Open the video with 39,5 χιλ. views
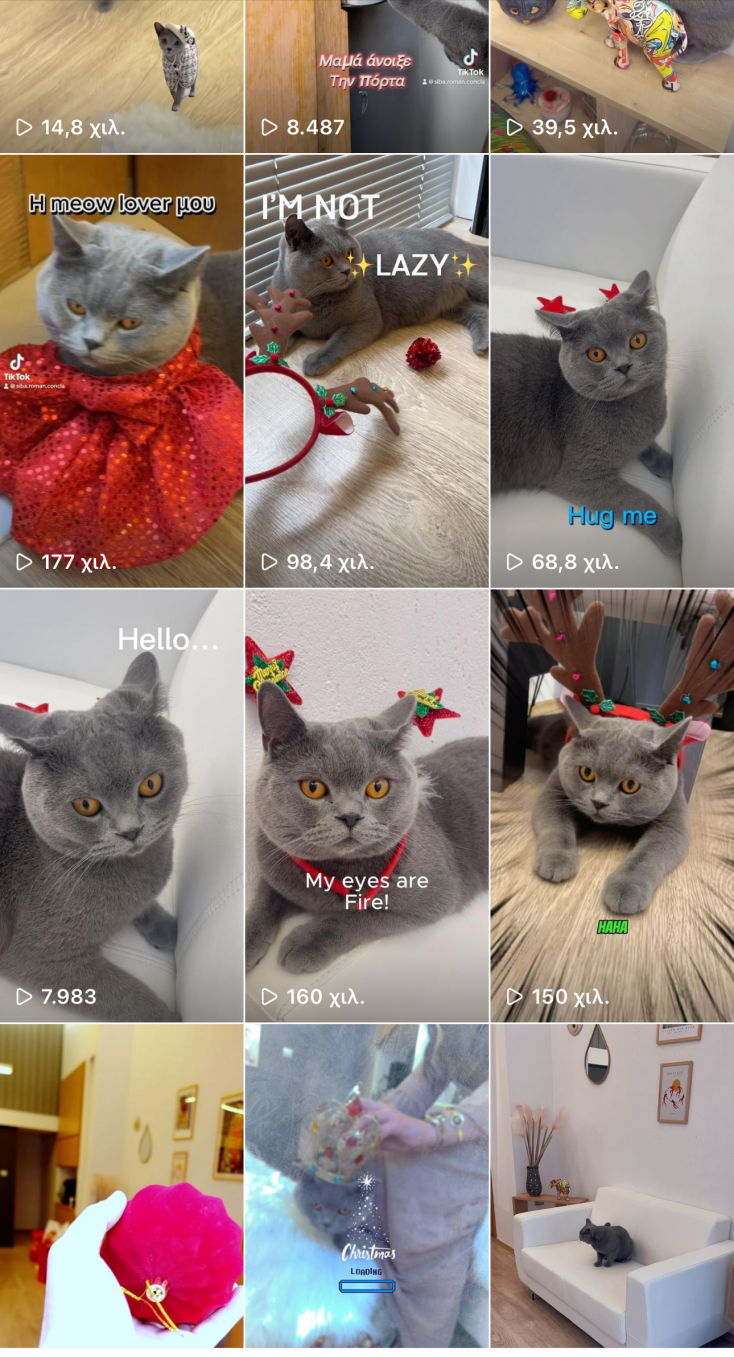This screenshot has width=734, height=1357. [612, 75]
